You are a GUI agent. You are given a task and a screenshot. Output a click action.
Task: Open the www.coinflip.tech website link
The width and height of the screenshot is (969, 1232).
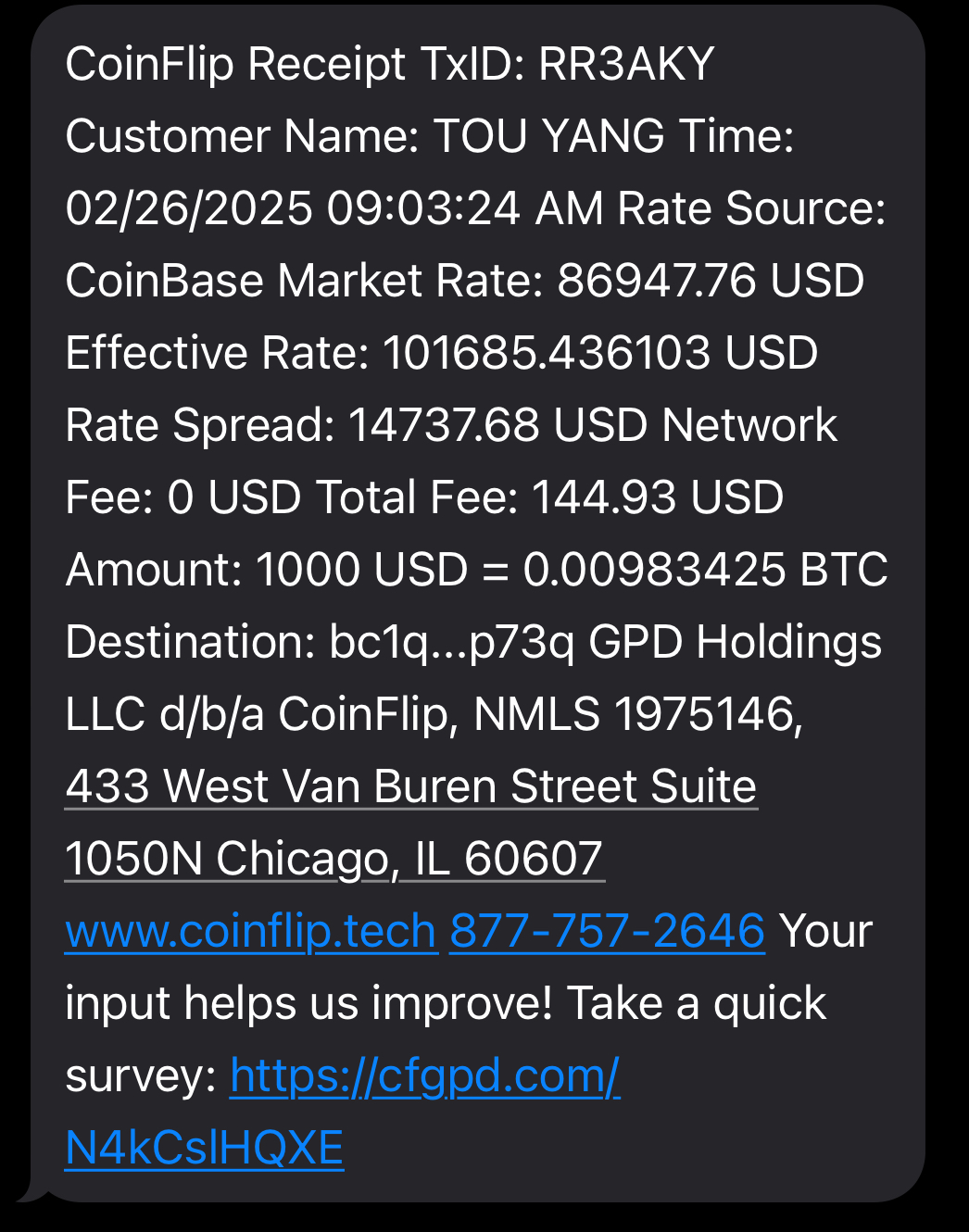(x=250, y=931)
